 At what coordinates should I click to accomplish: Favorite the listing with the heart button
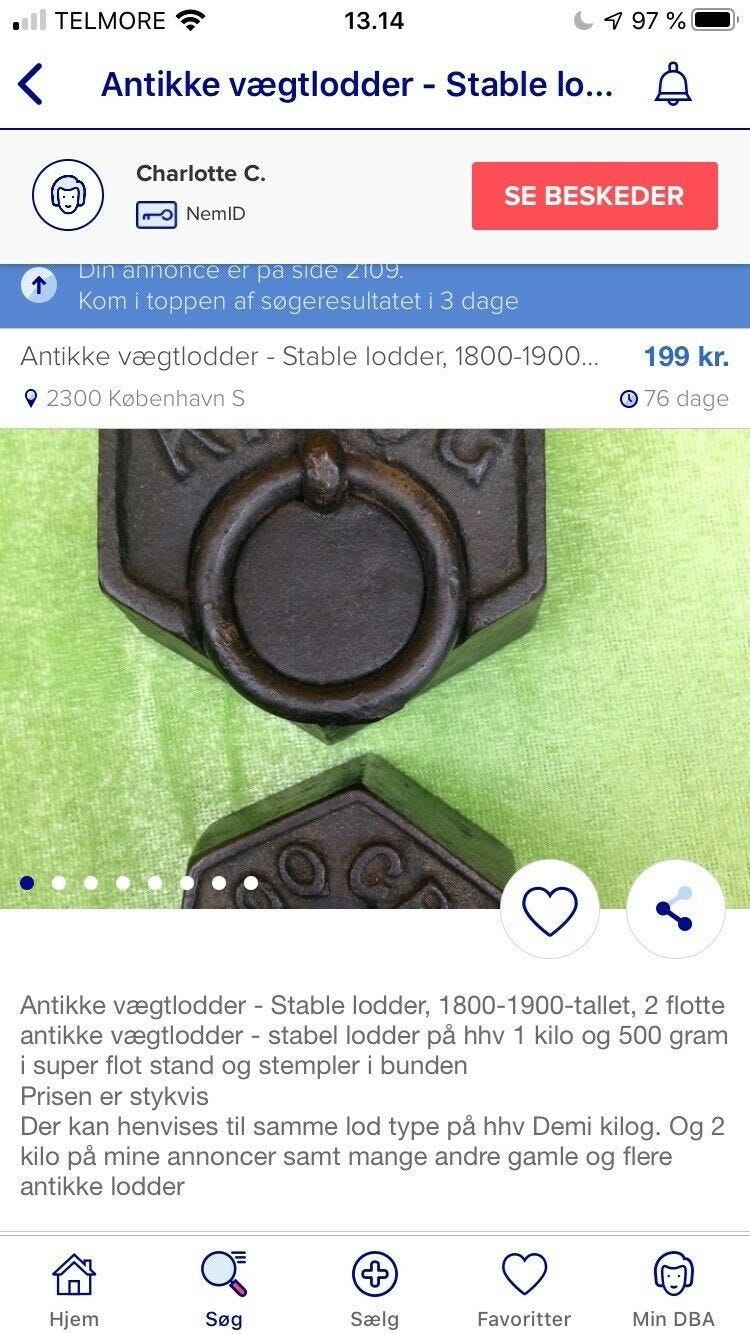(550, 908)
